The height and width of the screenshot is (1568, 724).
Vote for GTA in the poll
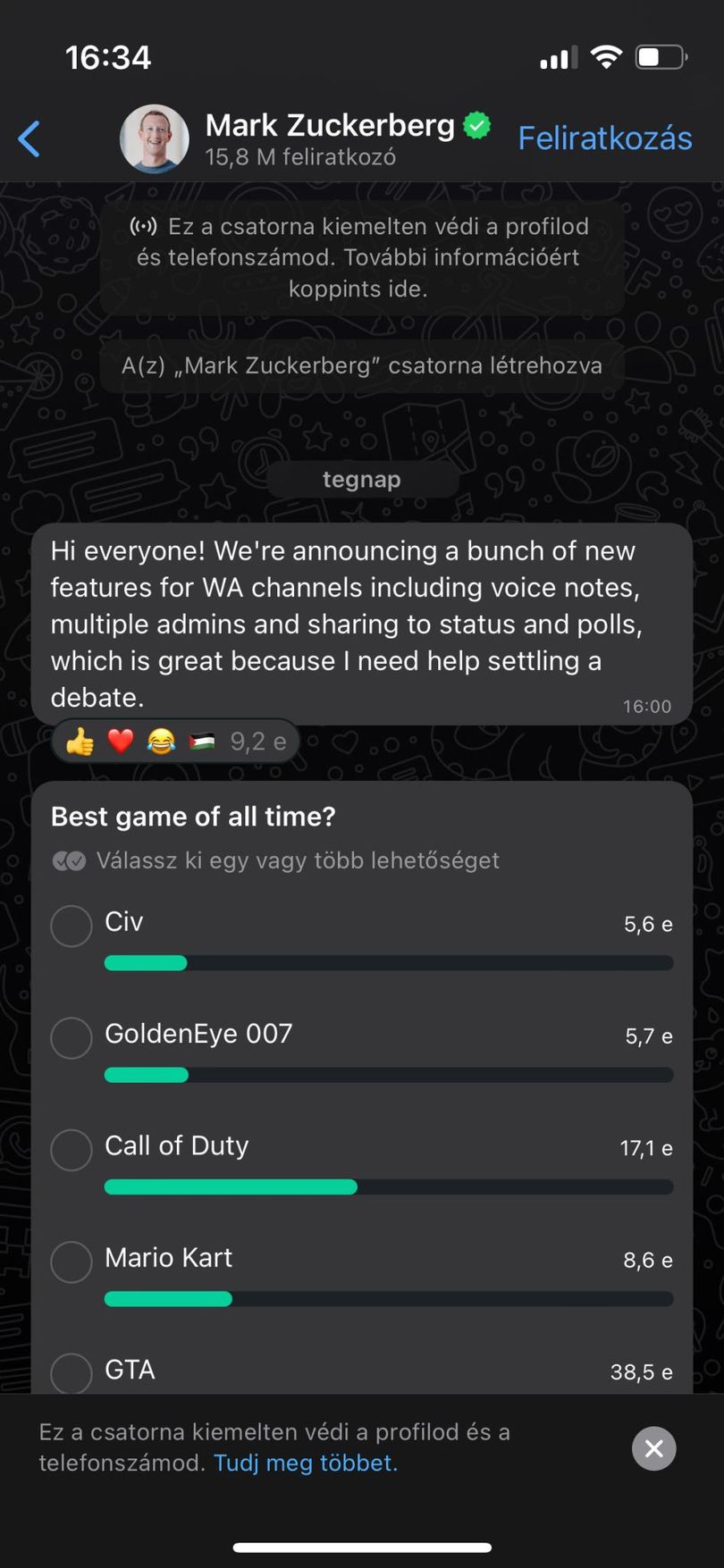(72, 1373)
